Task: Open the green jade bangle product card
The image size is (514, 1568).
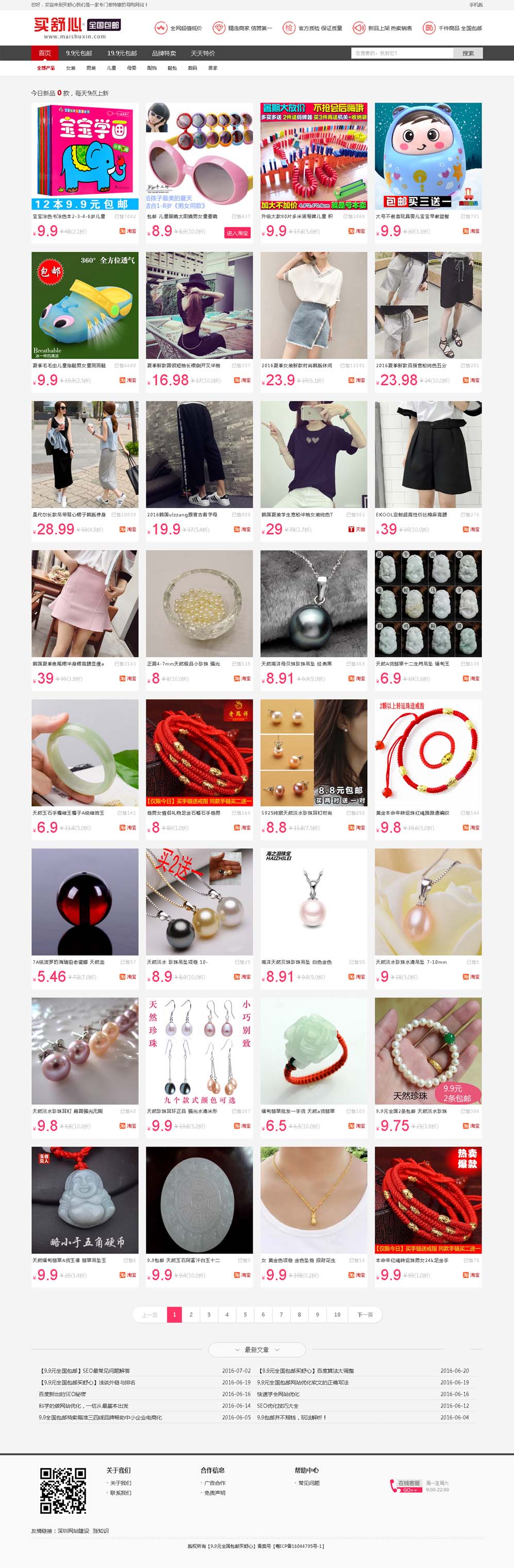Action: point(85,753)
